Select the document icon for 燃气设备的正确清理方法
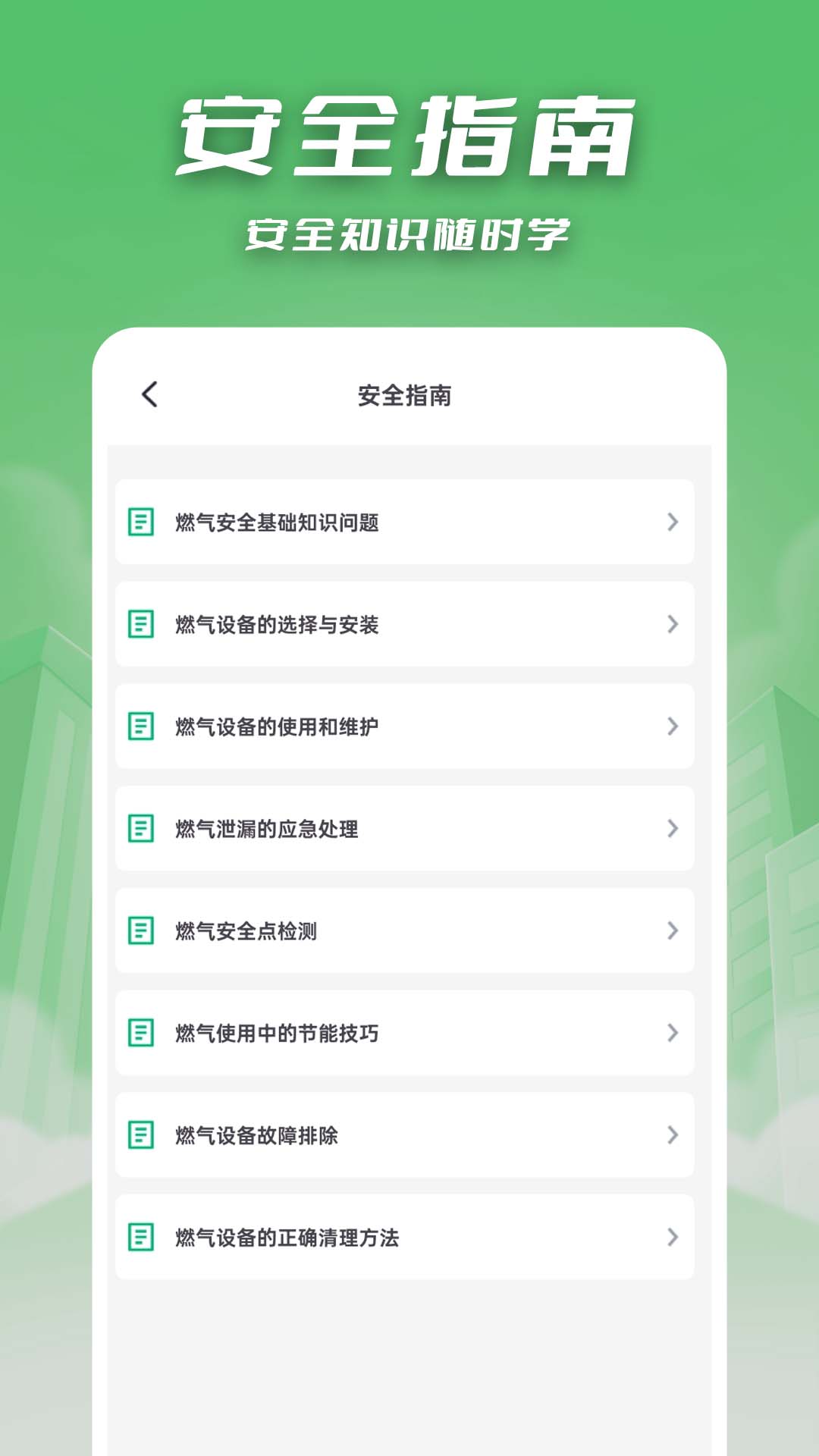The image size is (819, 1456). tap(141, 1238)
